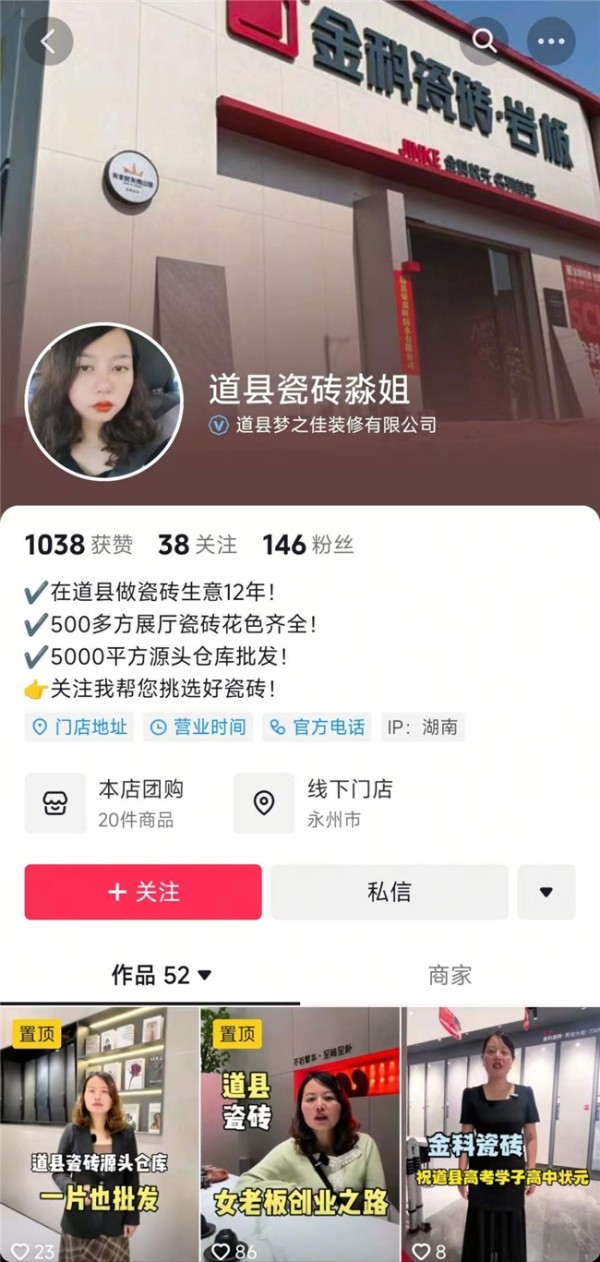Open the search icon

(x=484, y=41)
